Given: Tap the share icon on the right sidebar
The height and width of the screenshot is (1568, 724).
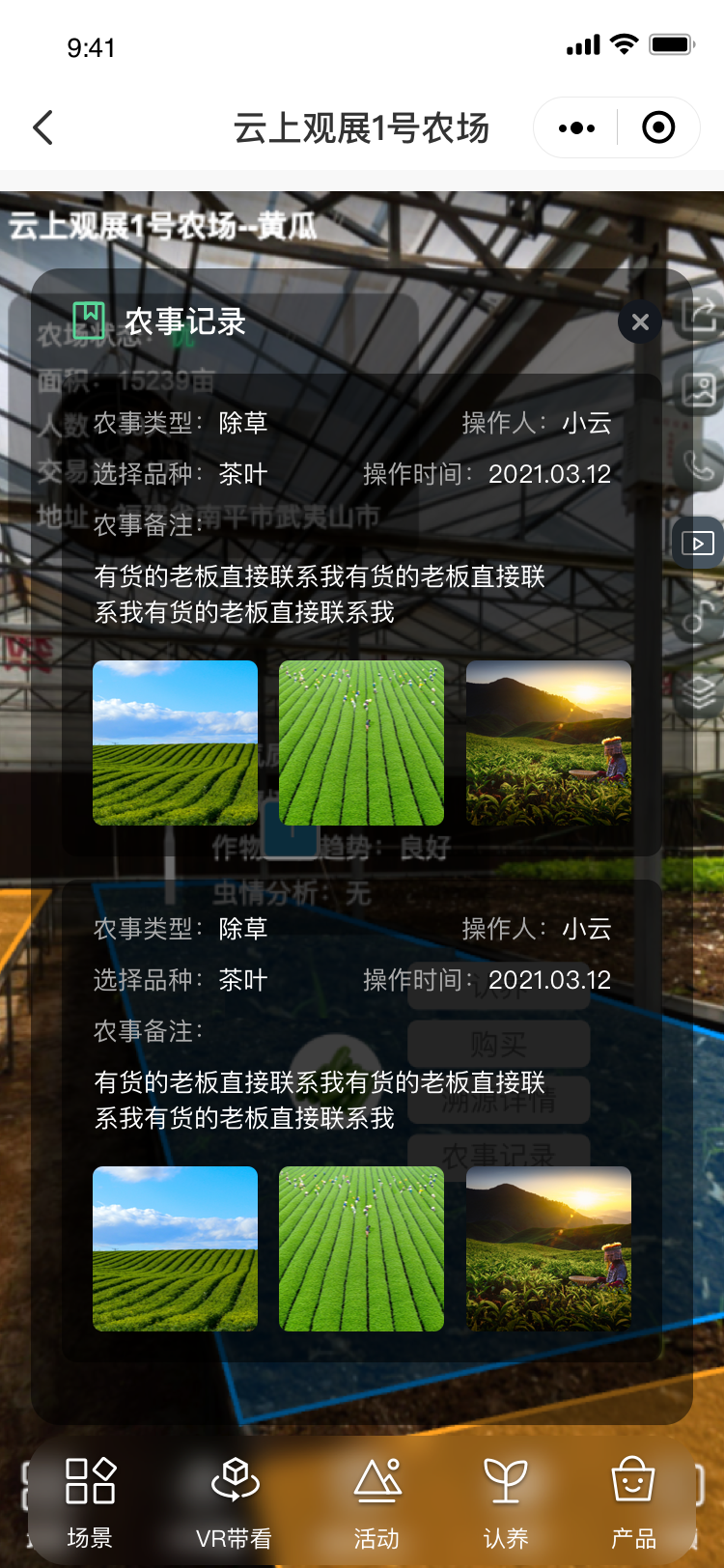Looking at the screenshot, I should click(700, 314).
